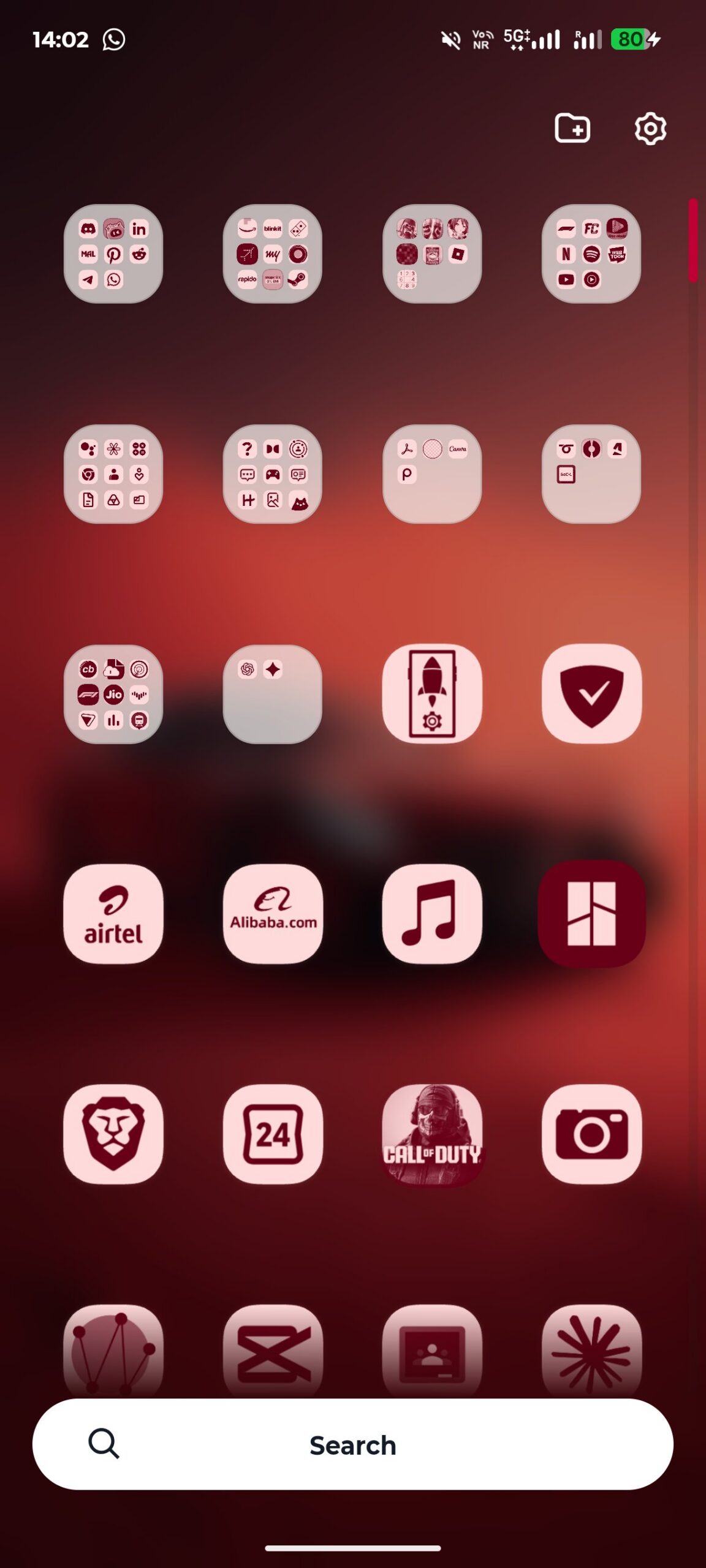Launch the Brave browser
This screenshot has width=706, height=1568.
113,1134
